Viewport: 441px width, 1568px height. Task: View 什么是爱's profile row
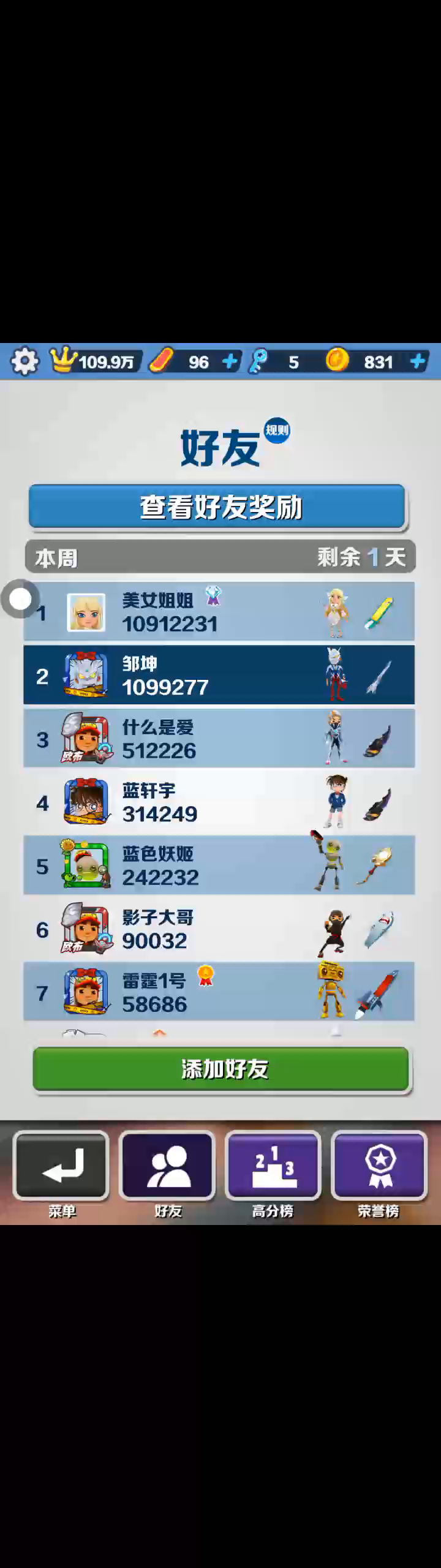coord(219,739)
